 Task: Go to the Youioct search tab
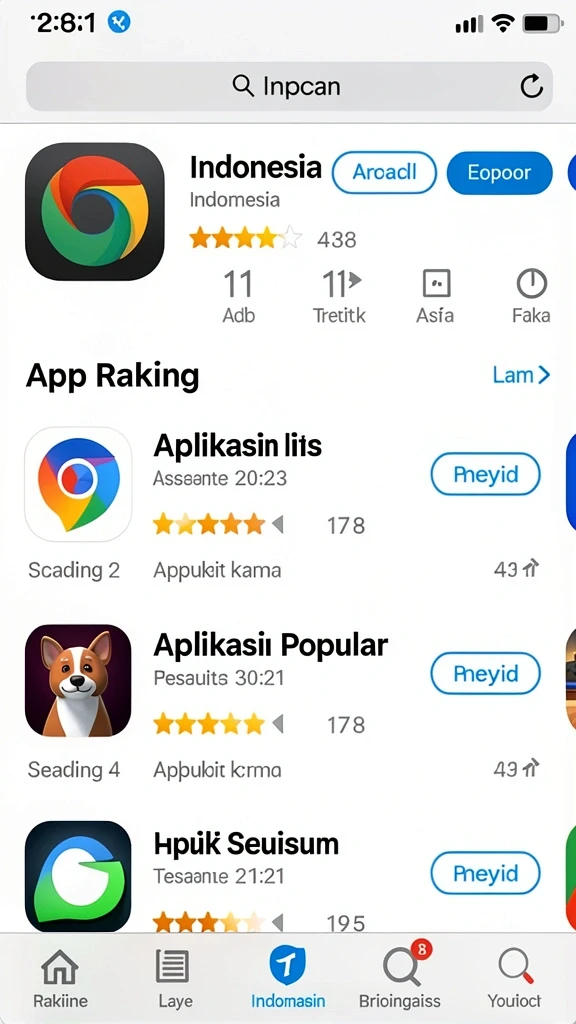[x=515, y=978]
